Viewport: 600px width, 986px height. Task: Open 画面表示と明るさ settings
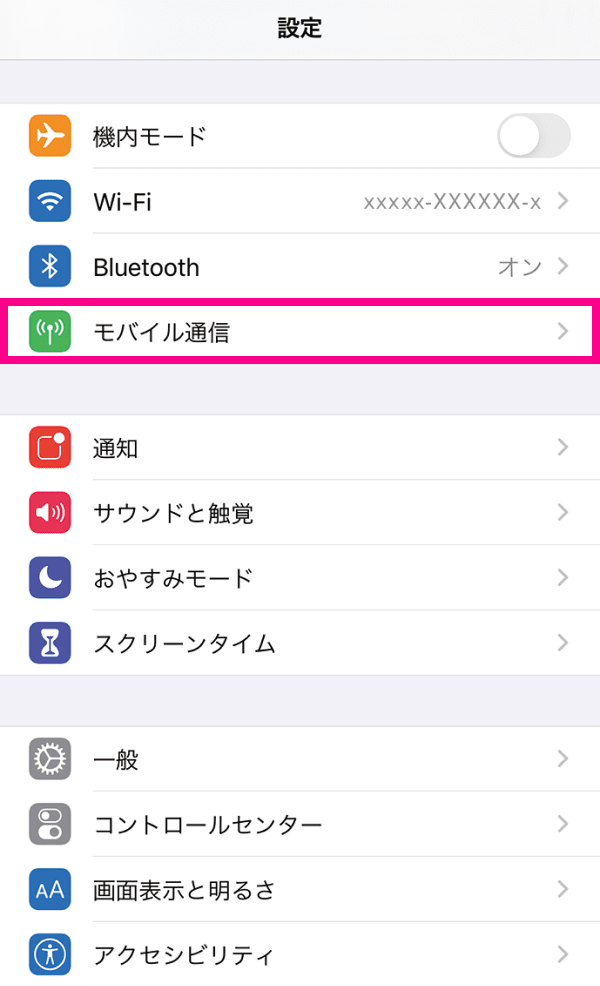click(x=300, y=890)
